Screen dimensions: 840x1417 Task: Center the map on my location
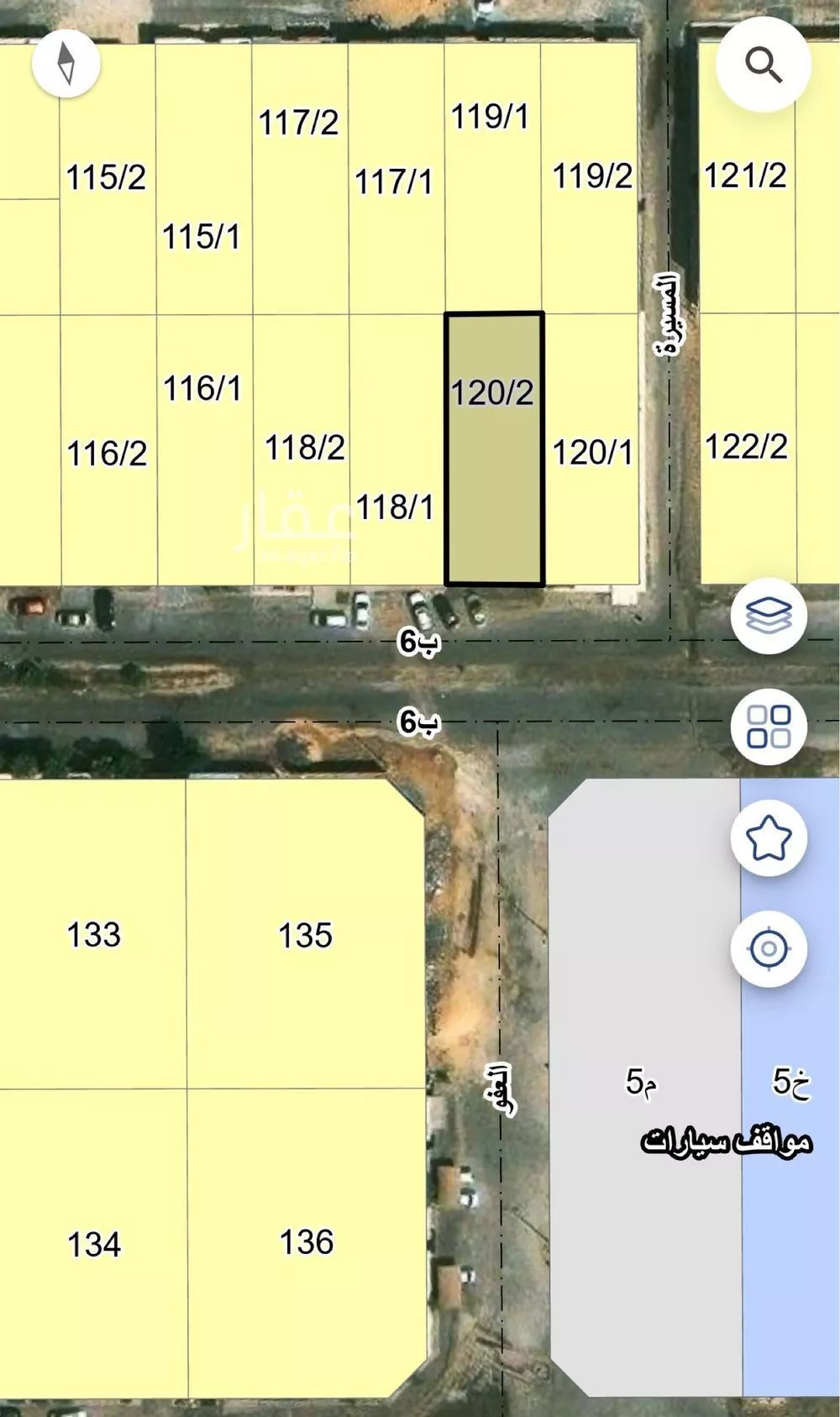click(x=769, y=949)
